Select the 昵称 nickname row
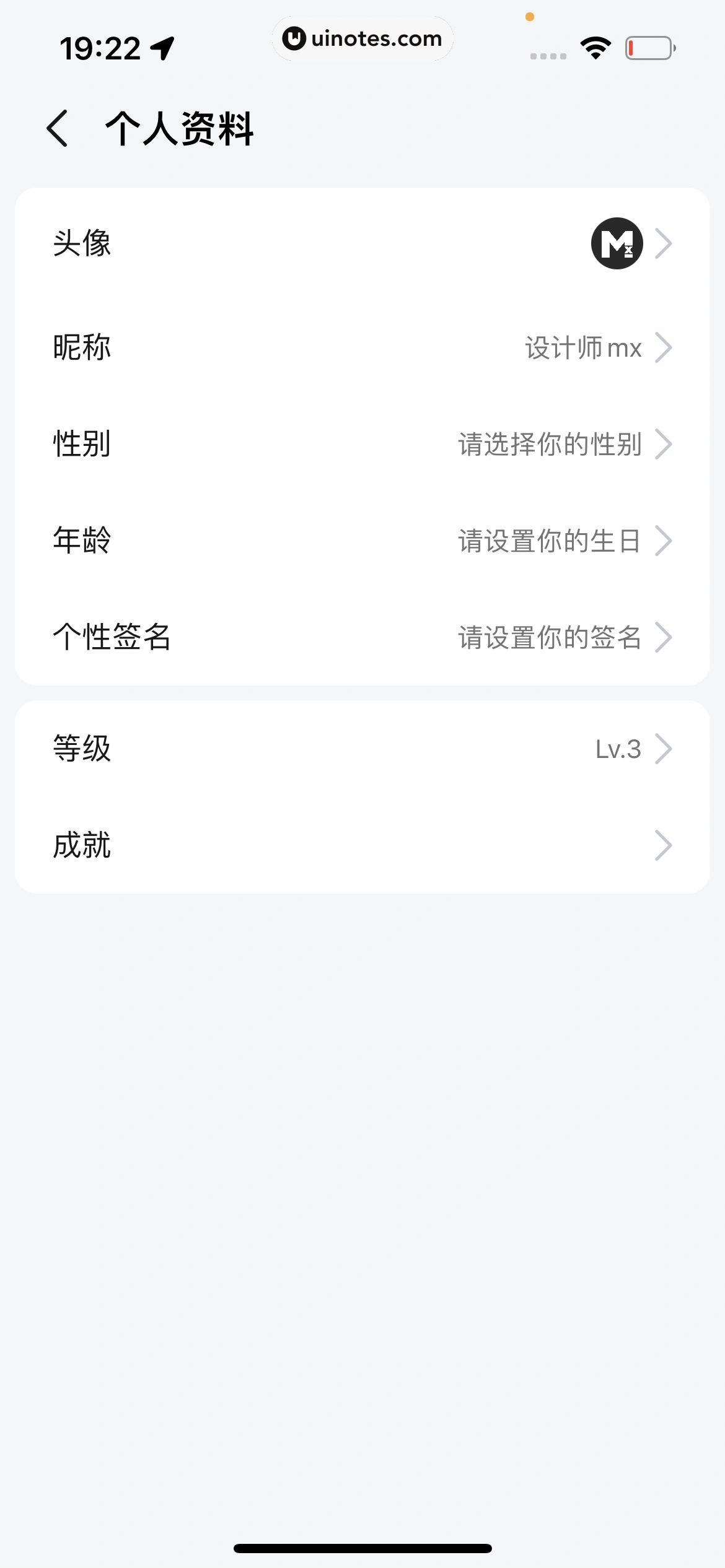 [362, 347]
